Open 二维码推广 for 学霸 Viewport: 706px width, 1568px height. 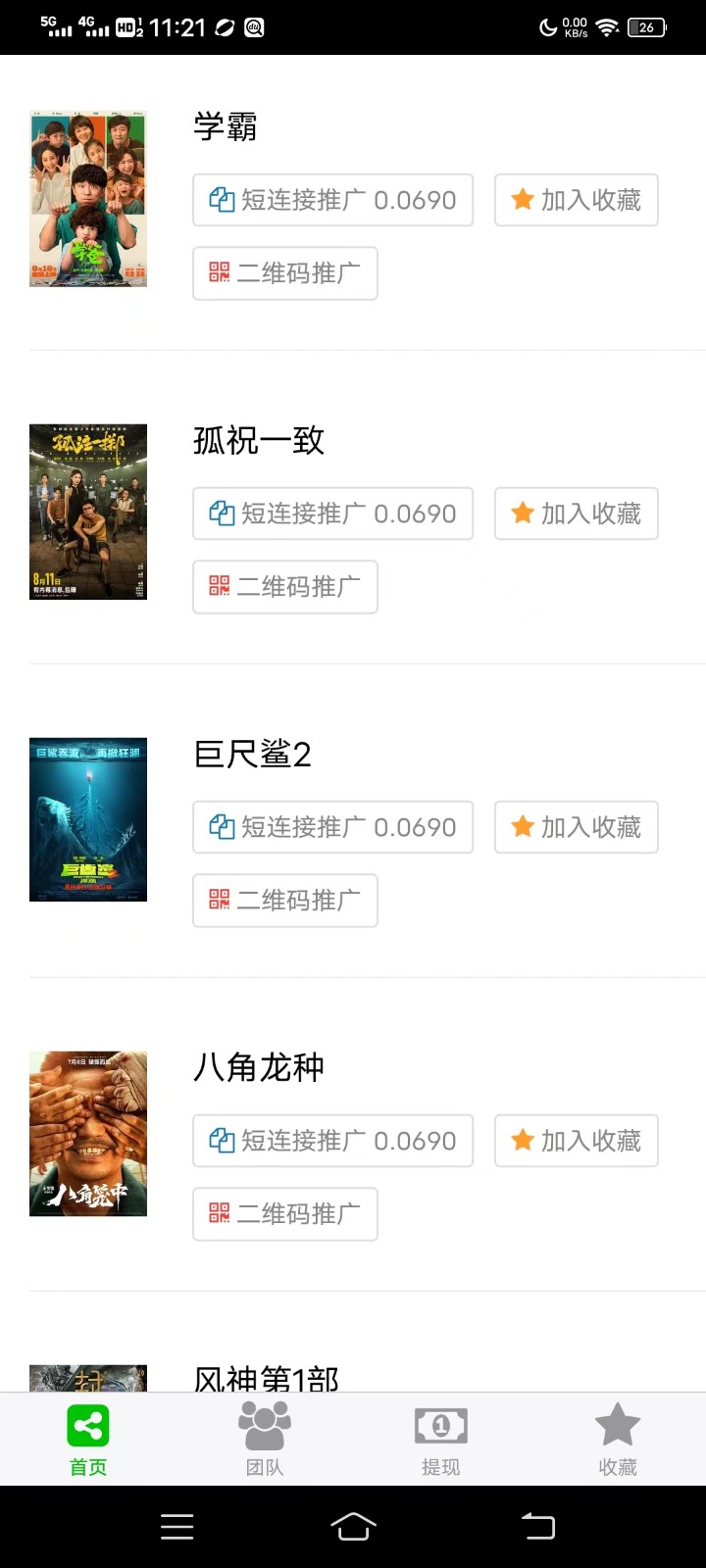pos(284,273)
